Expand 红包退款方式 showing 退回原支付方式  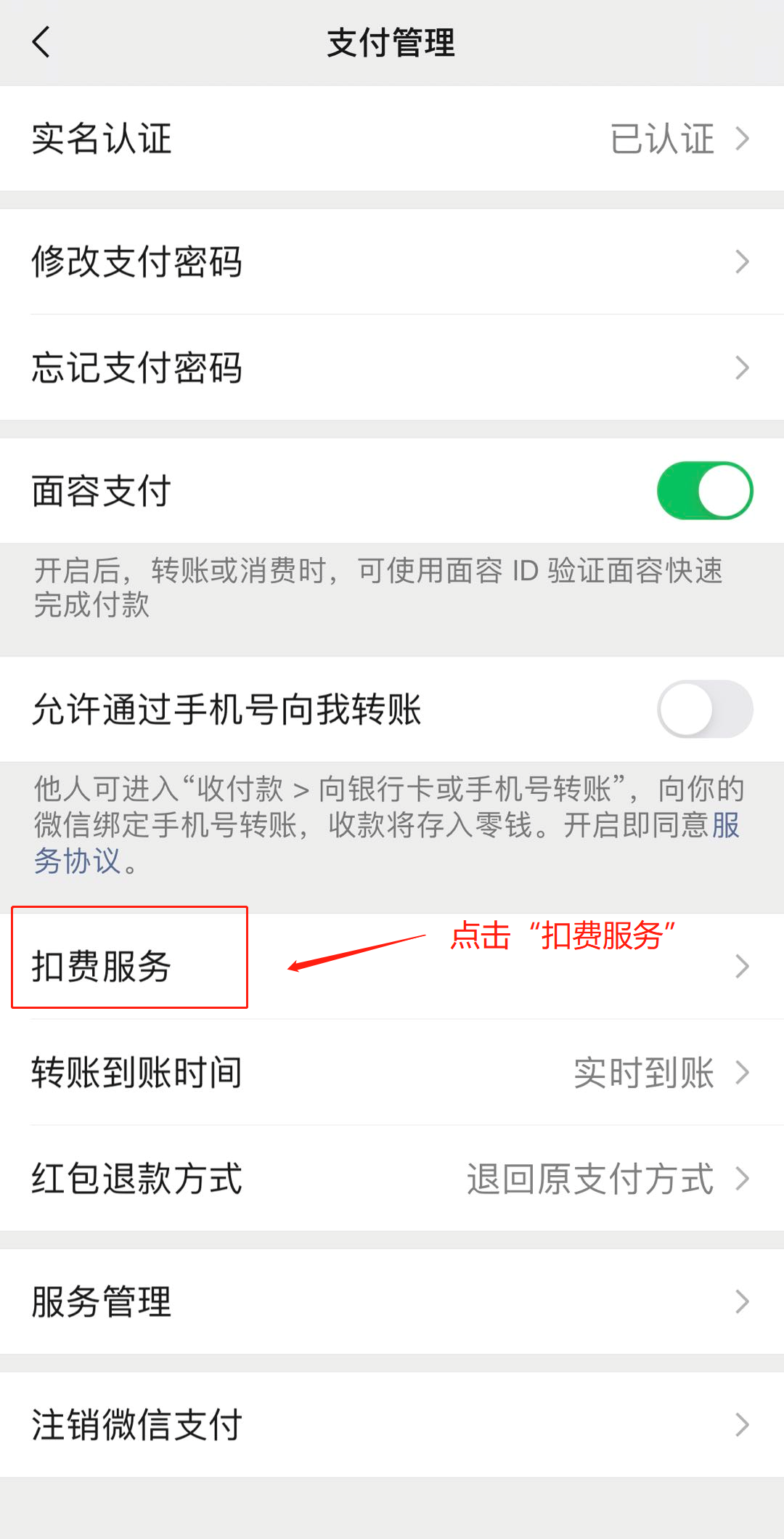[x=290, y=1179]
